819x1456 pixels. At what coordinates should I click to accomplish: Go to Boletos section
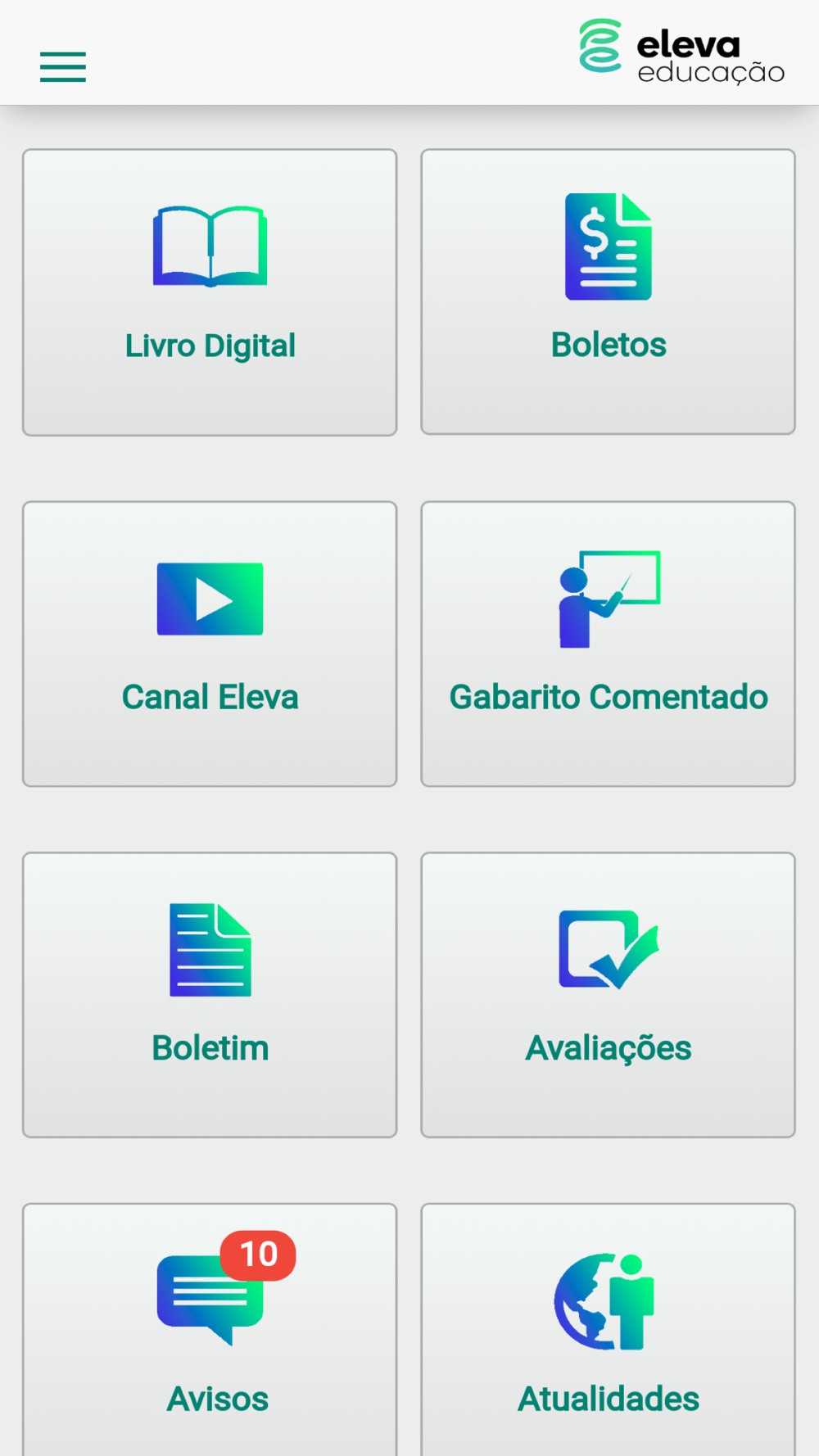click(608, 292)
